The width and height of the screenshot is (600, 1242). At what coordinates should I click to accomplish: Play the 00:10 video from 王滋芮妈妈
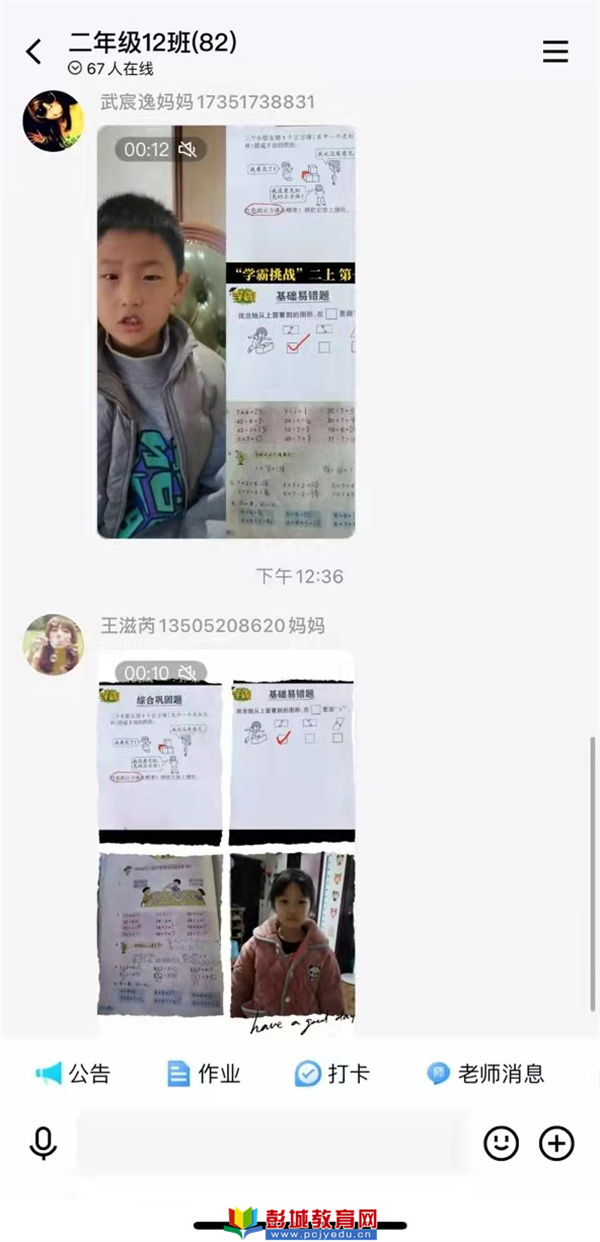[226, 845]
